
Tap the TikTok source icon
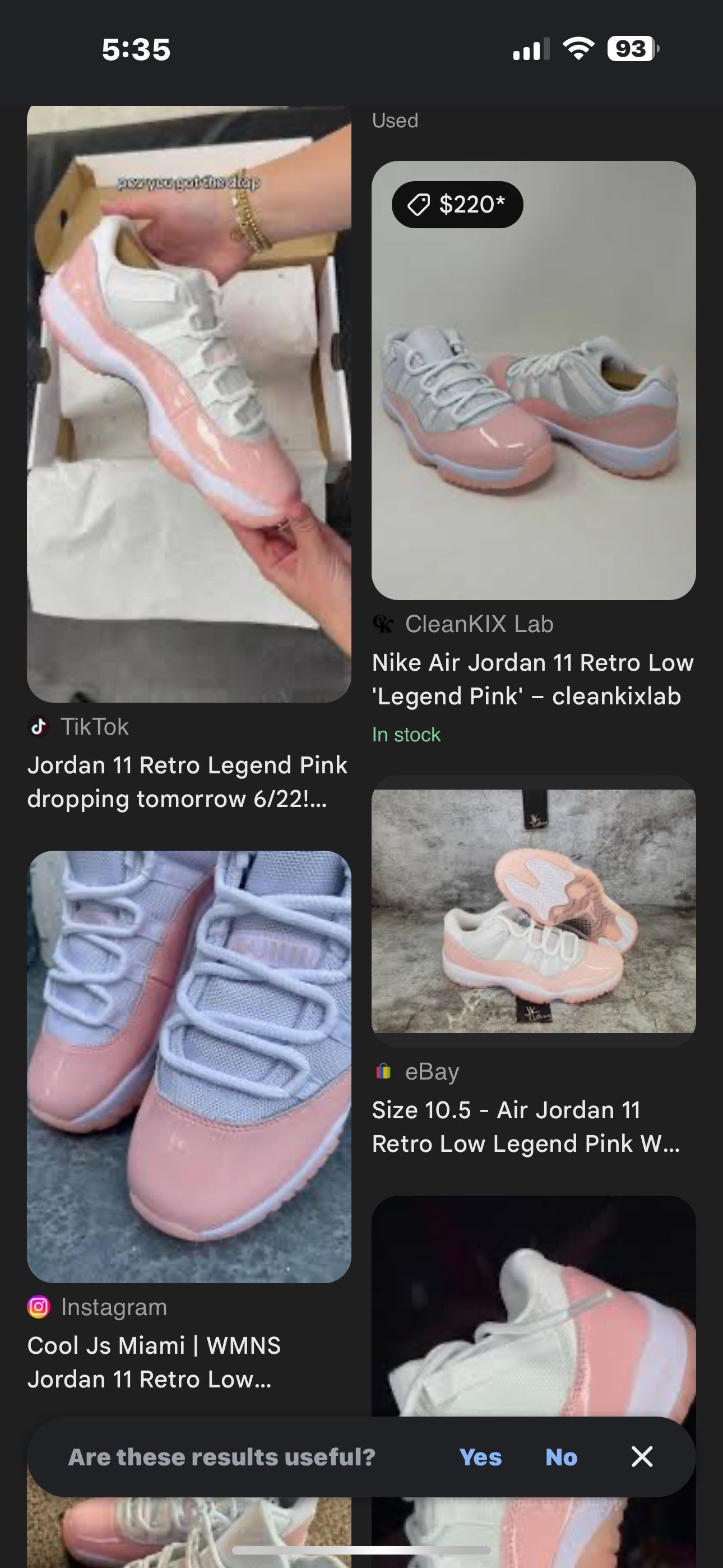pos(38,727)
